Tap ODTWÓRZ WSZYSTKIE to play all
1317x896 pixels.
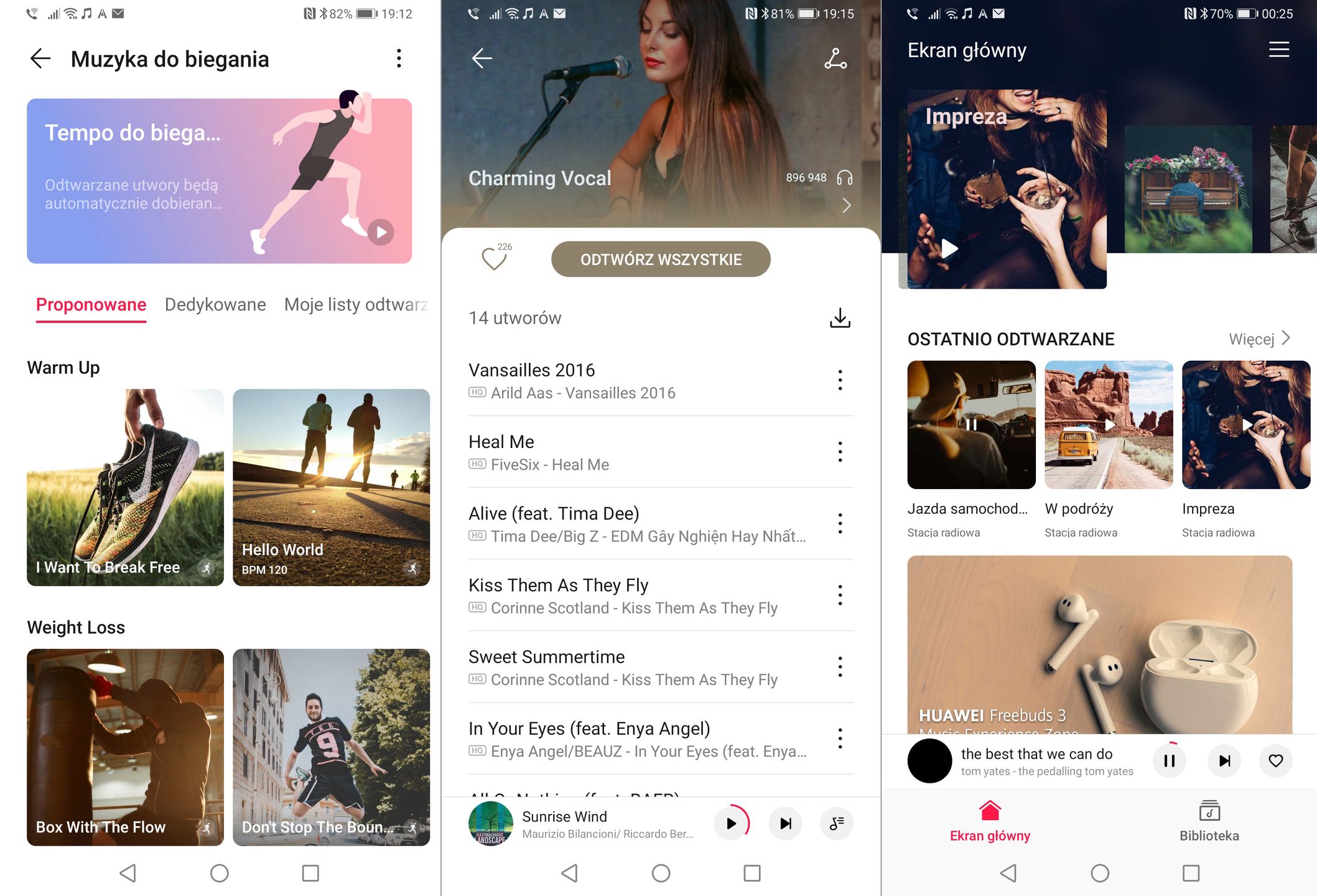point(661,259)
